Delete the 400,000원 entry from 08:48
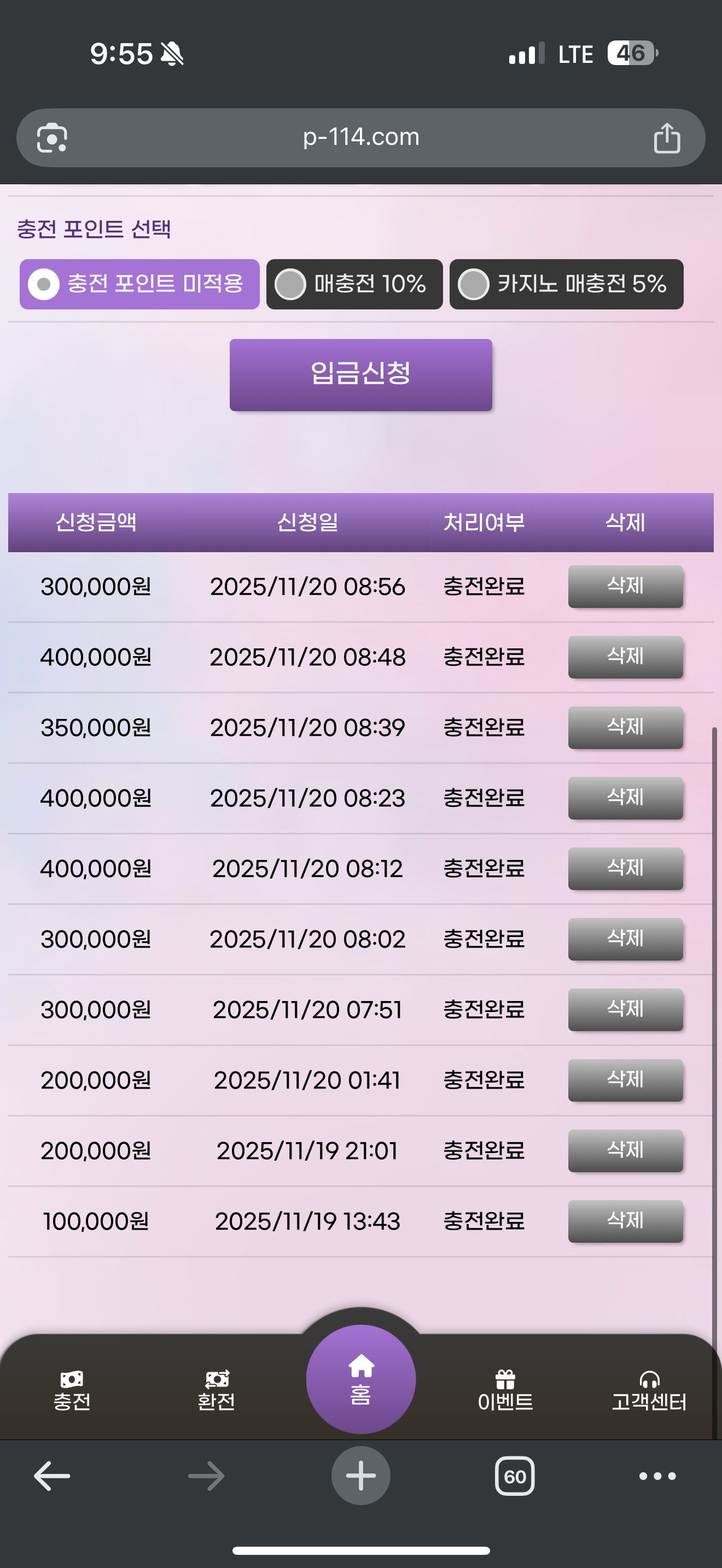Viewport: 722px width, 1568px height. [x=625, y=657]
